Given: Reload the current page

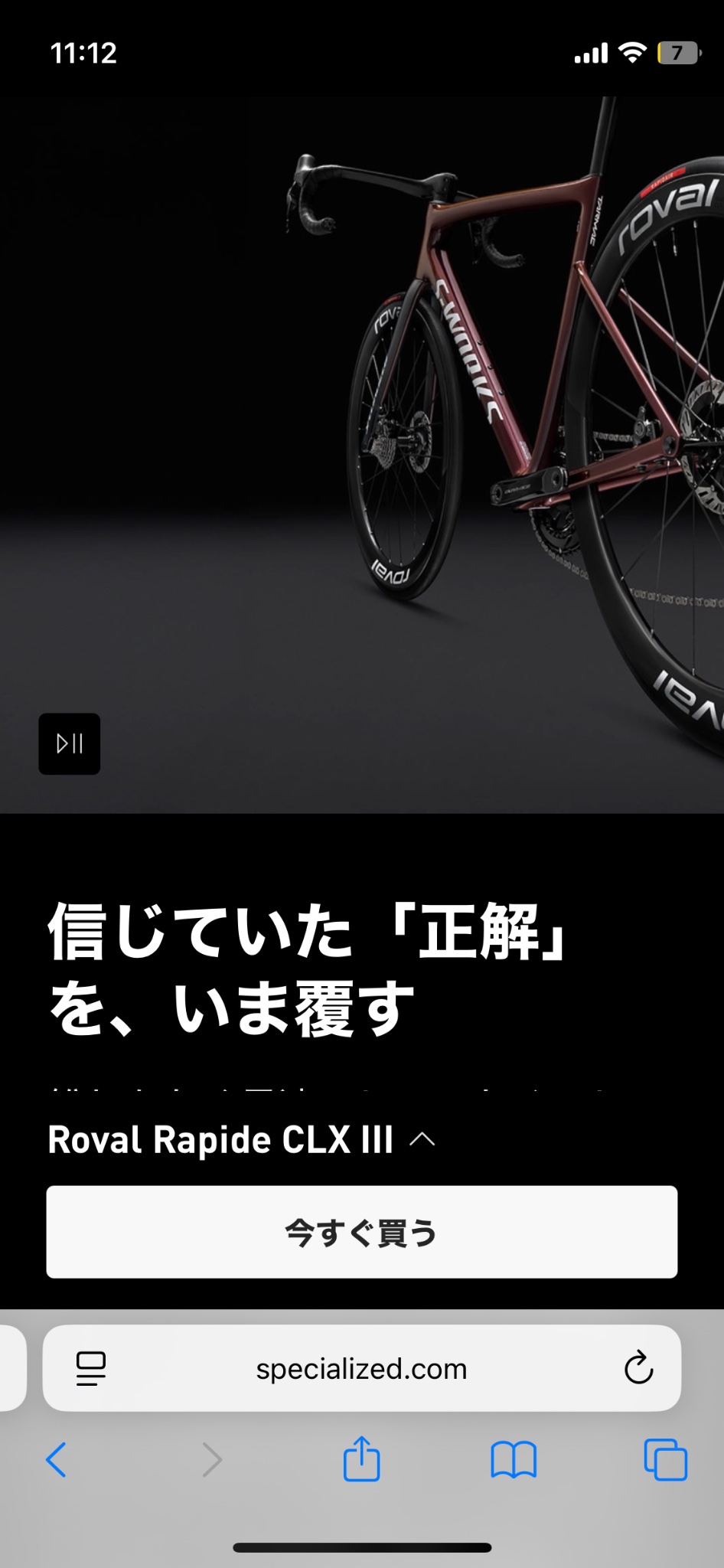Looking at the screenshot, I should [638, 1368].
